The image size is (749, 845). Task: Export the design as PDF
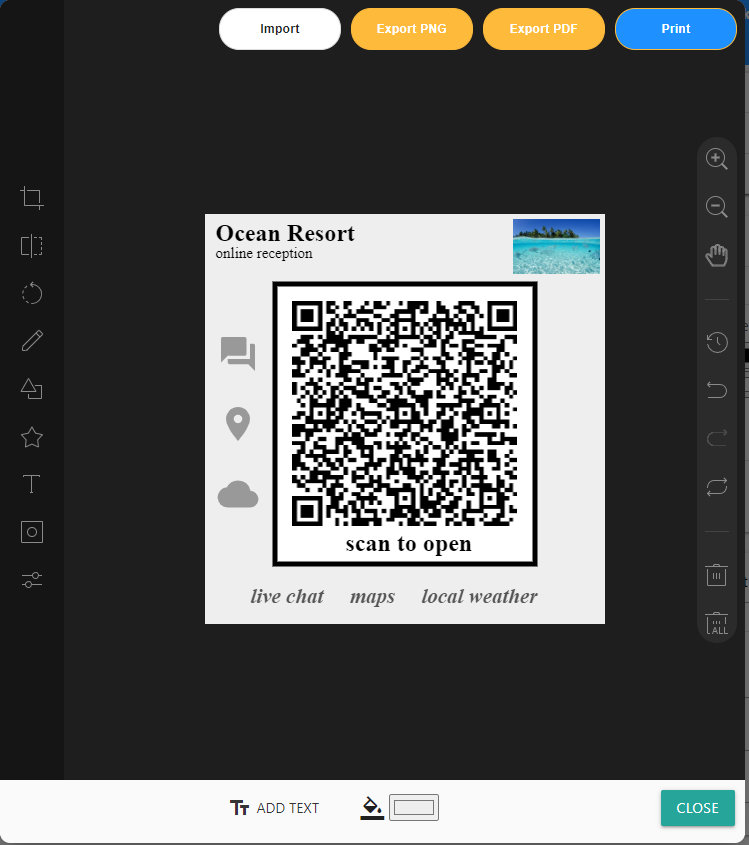point(543,29)
